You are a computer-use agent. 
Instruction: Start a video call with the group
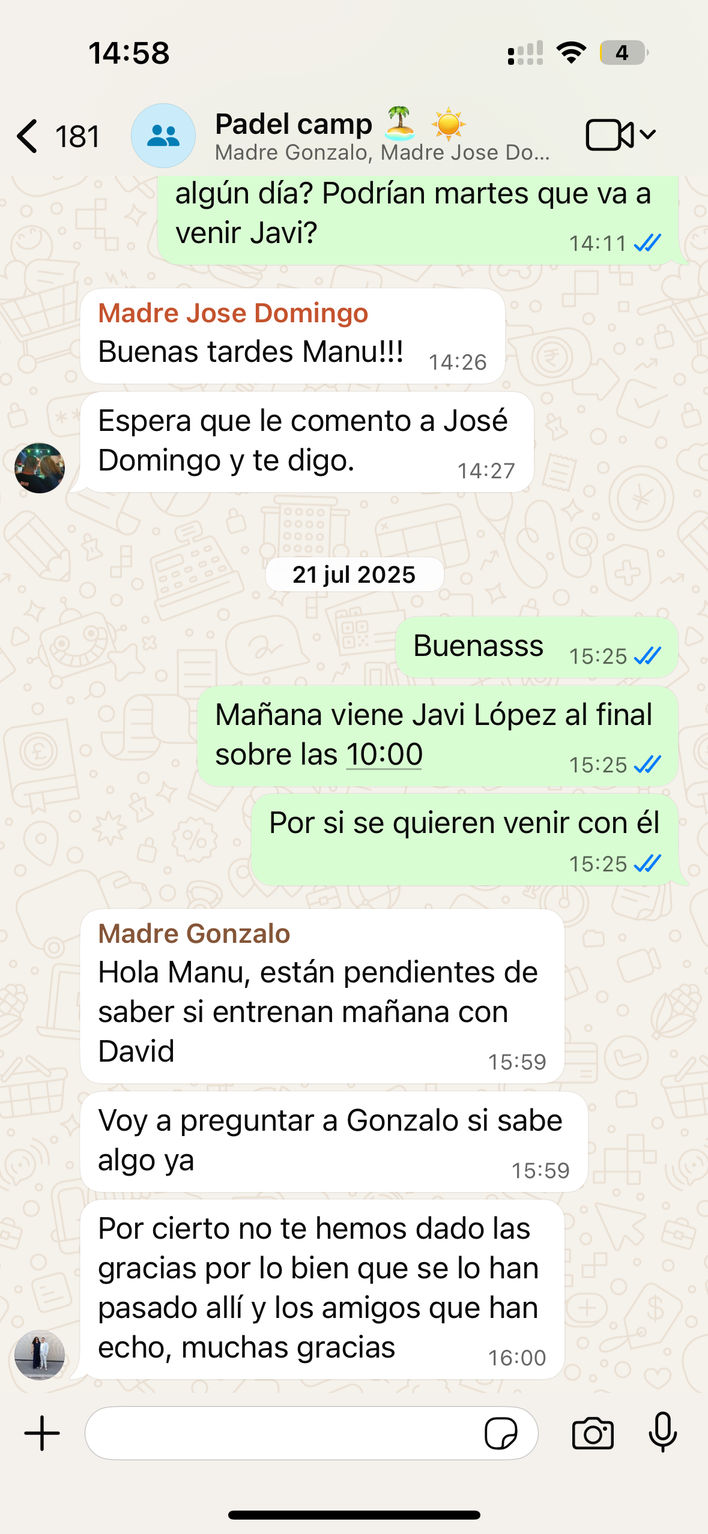620,135
